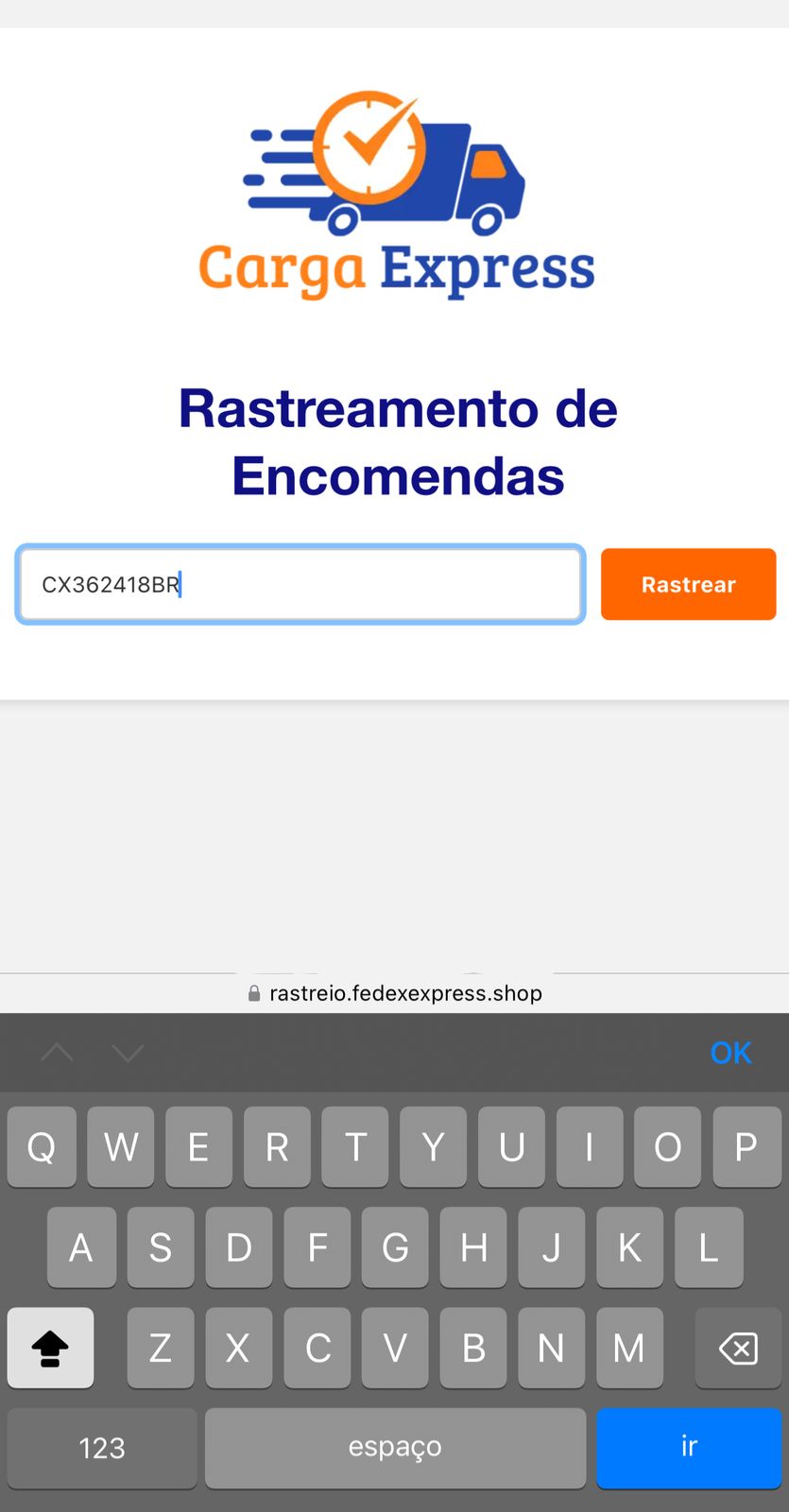
Task: Dismiss the keyboard with OK
Action: 730,1053
